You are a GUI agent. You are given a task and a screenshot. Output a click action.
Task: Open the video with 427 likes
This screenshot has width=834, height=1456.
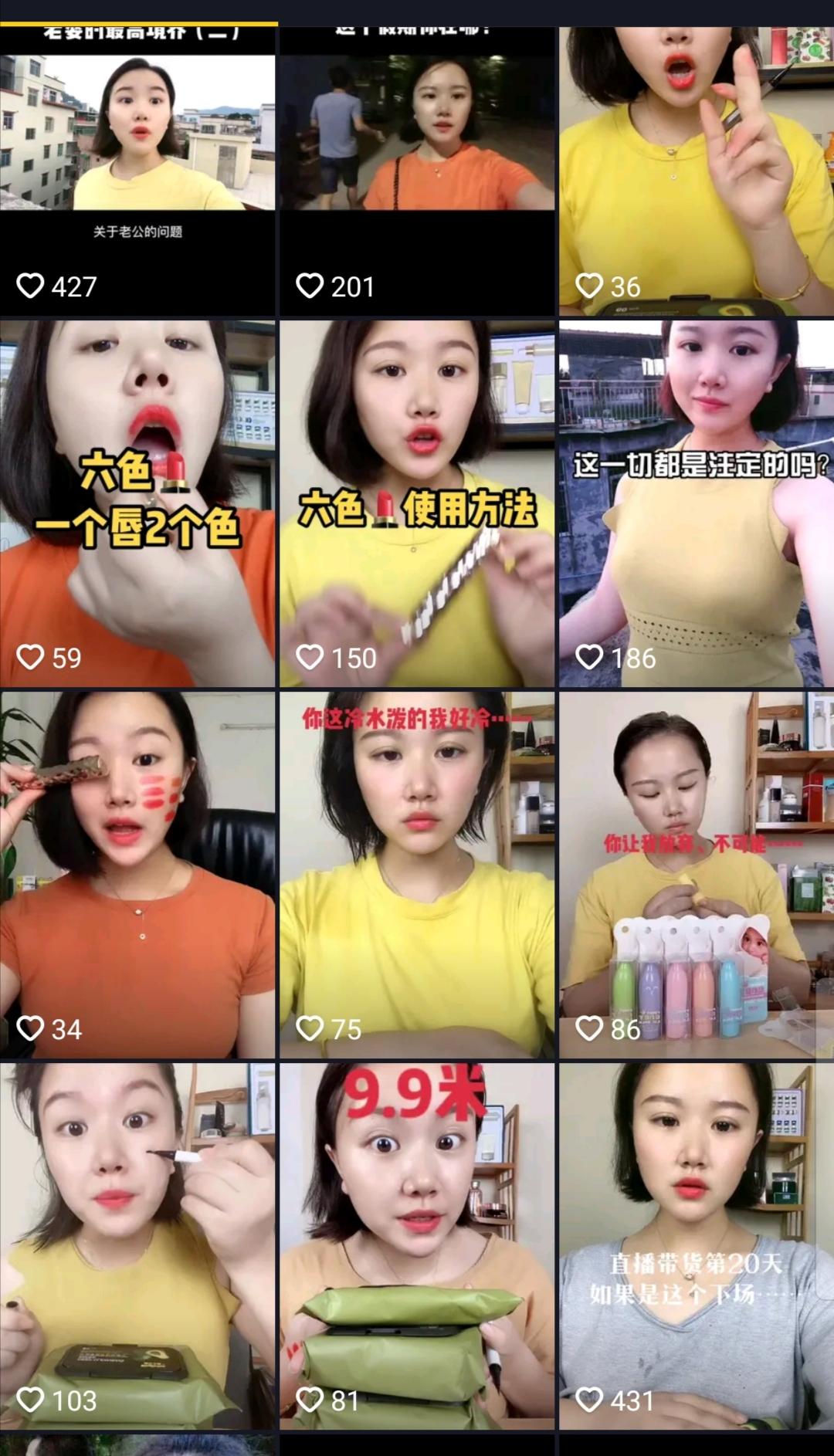137,170
